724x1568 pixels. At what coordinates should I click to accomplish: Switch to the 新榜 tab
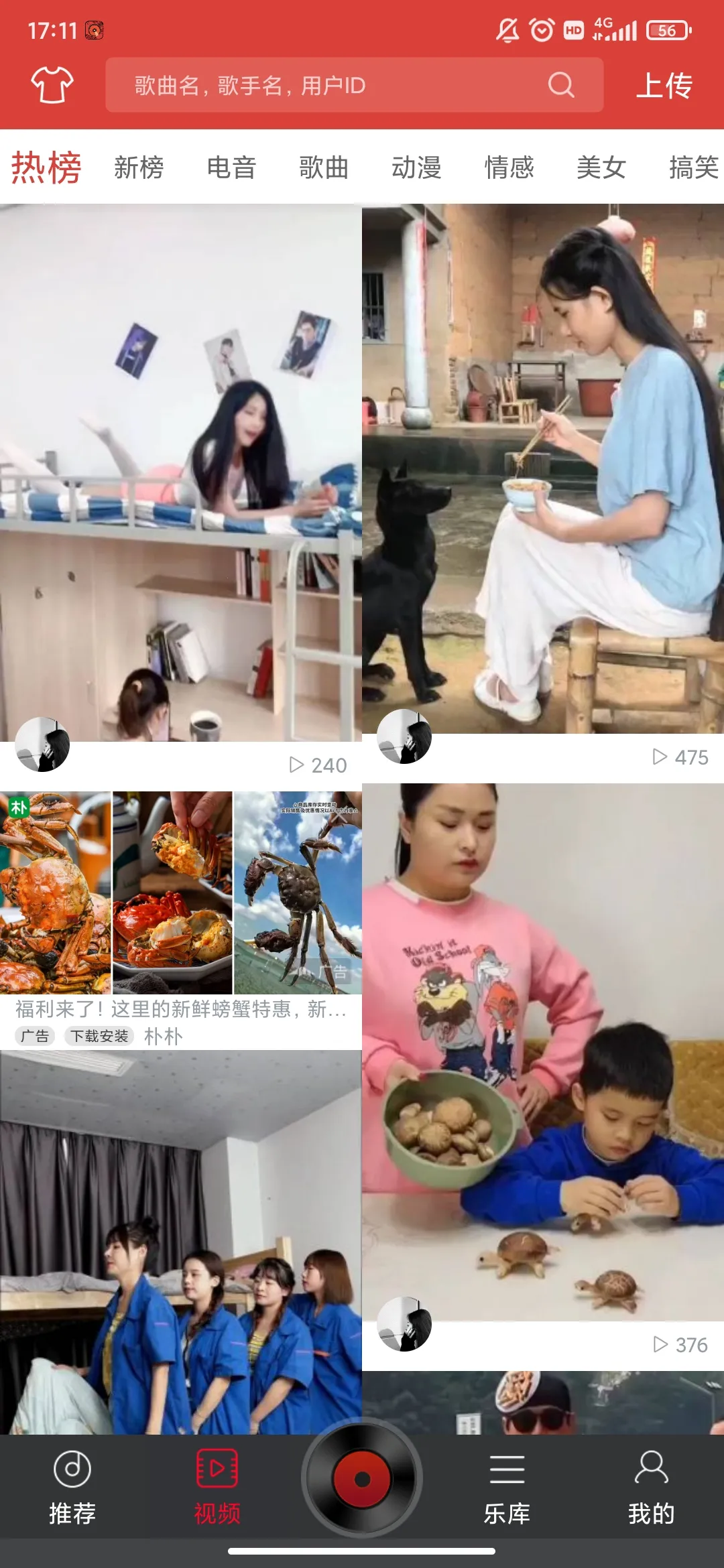tap(139, 168)
